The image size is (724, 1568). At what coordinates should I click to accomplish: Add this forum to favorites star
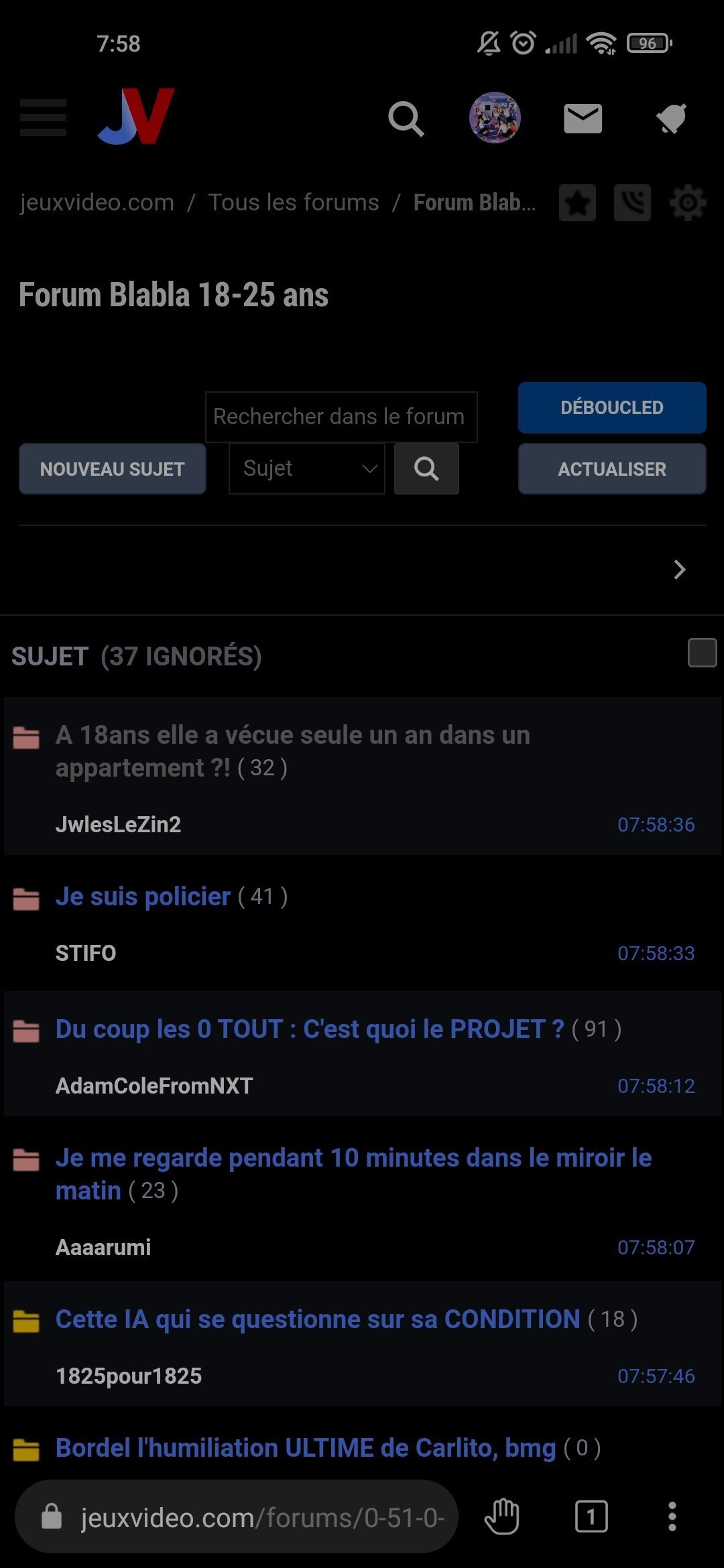point(578,202)
